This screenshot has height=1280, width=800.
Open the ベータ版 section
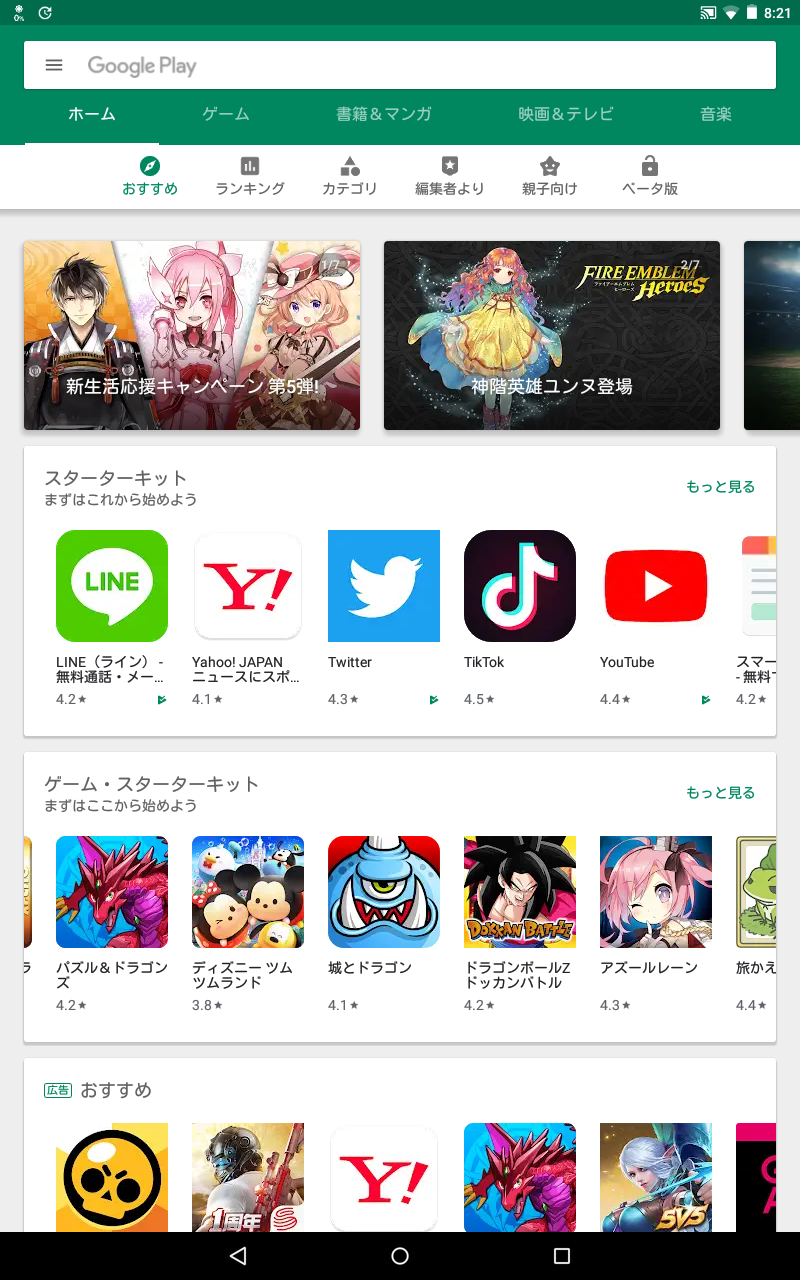pyautogui.click(x=650, y=176)
